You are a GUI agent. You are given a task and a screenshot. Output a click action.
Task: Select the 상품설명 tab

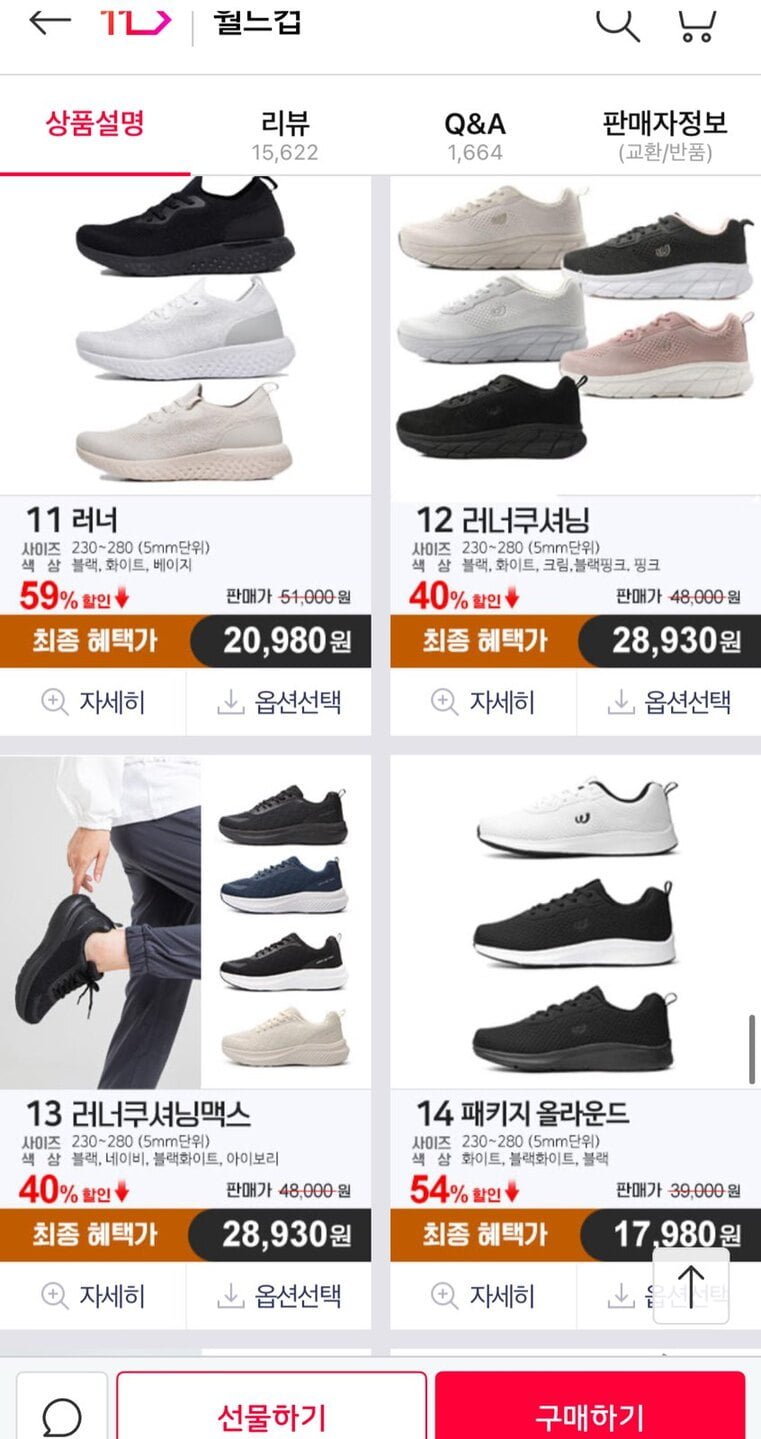(95, 125)
